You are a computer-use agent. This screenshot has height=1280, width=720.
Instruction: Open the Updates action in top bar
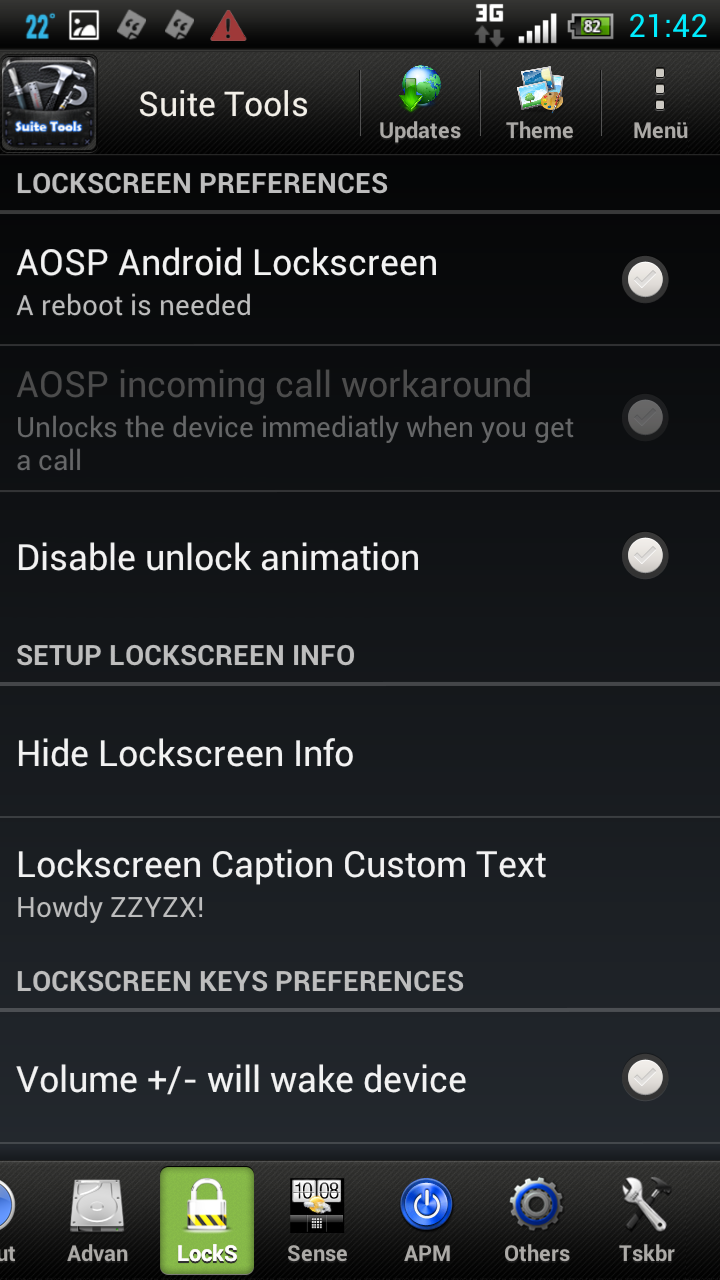pos(420,104)
